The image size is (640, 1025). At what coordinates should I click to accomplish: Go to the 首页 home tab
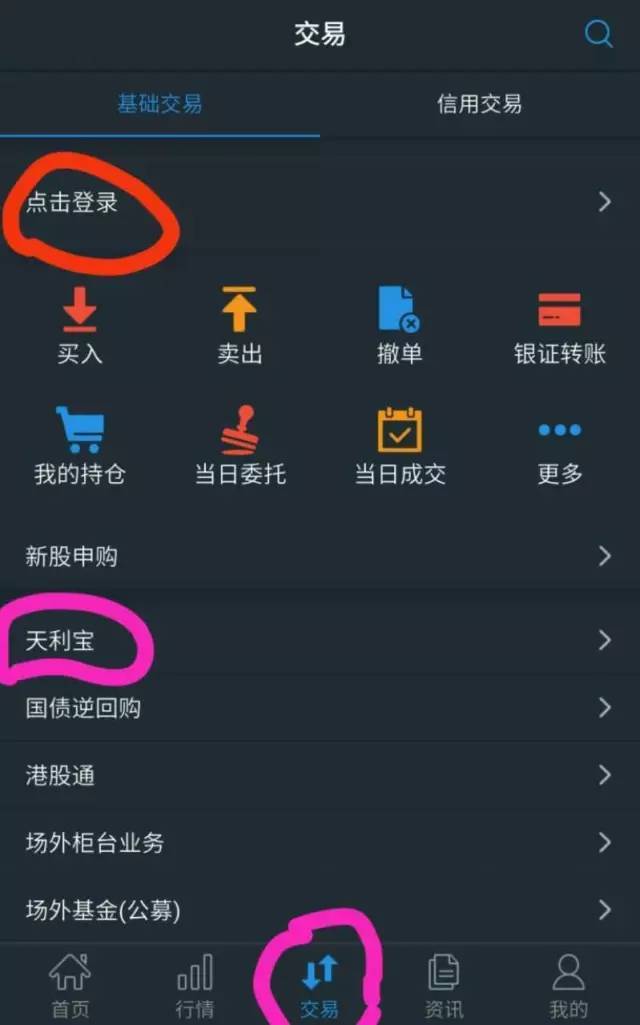70,986
